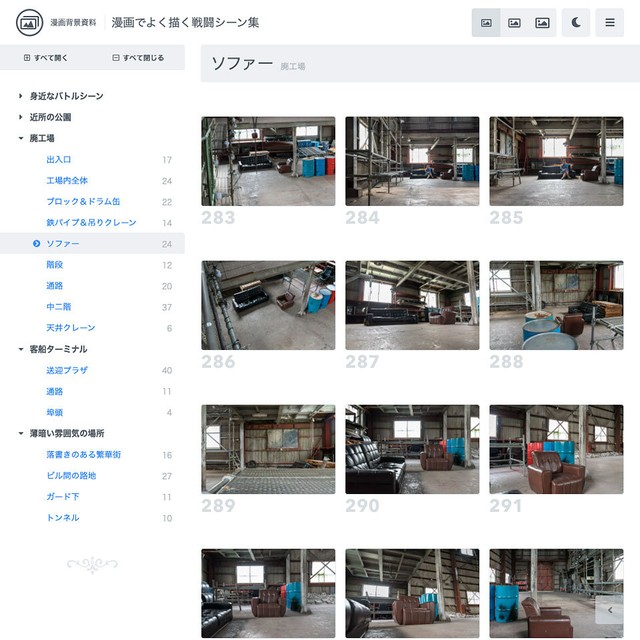Open 工場内全体 section
This screenshot has width=640, height=640.
(67, 180)
